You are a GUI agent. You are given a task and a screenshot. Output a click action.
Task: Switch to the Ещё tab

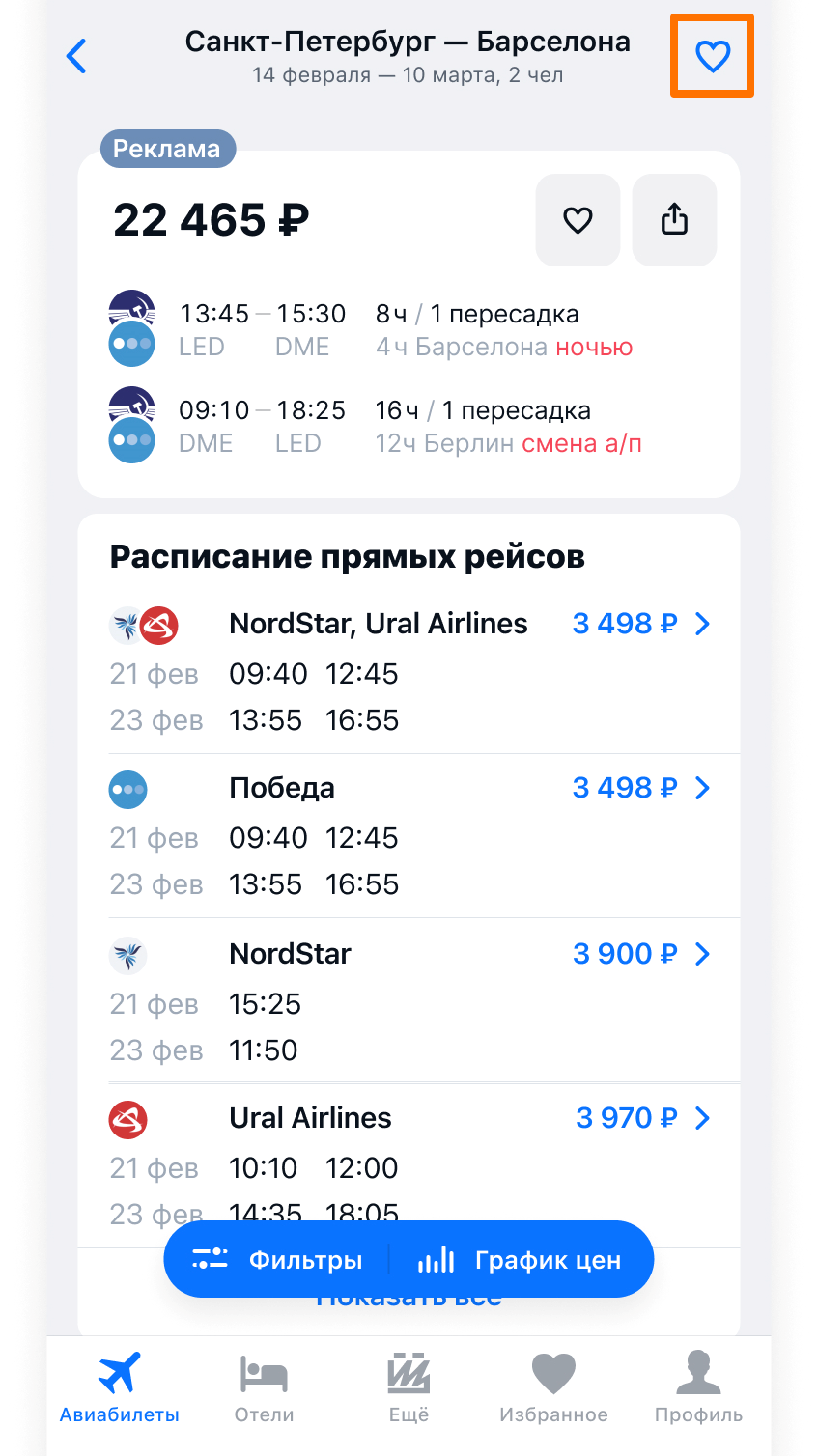tap(409, 1387)
